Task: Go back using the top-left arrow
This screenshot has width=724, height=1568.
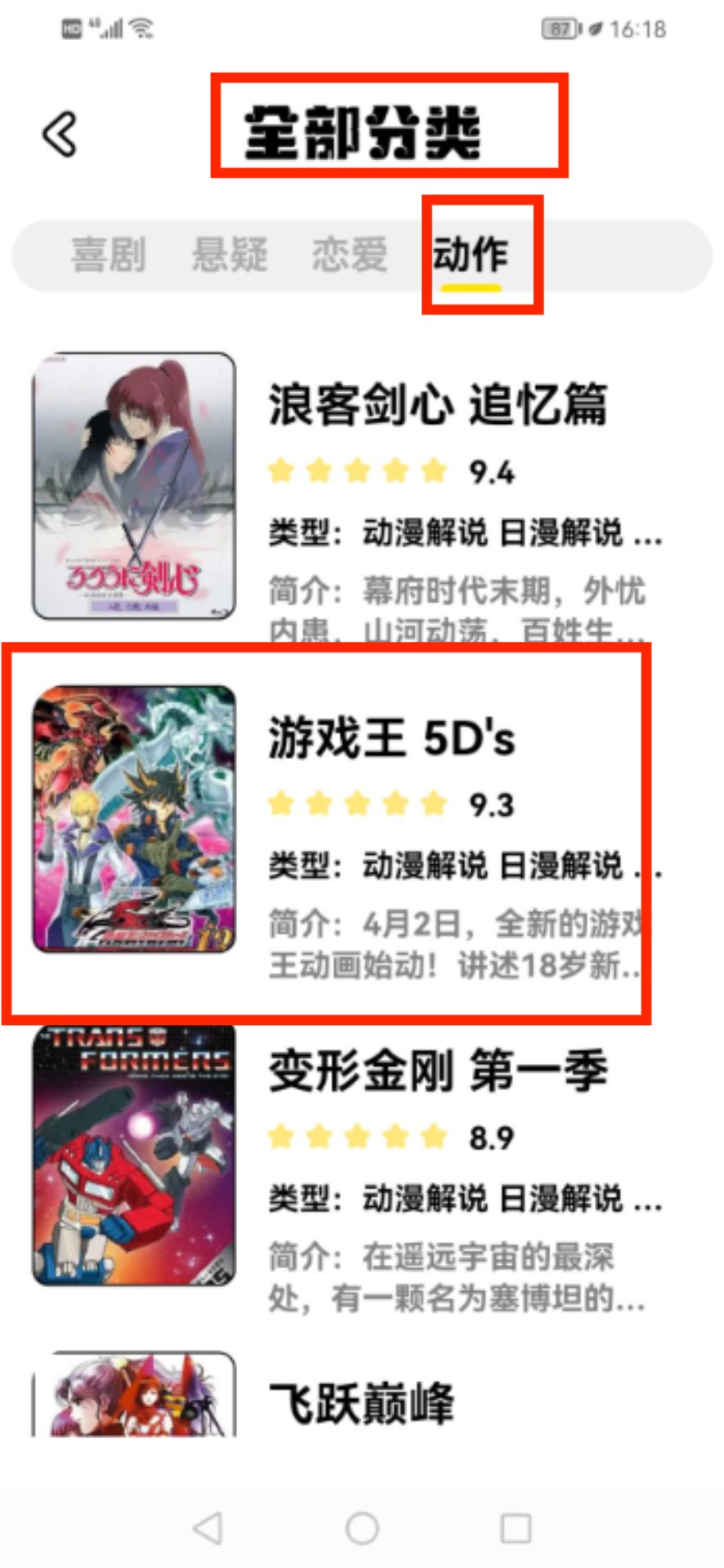Action: click(x=60, y=134)
